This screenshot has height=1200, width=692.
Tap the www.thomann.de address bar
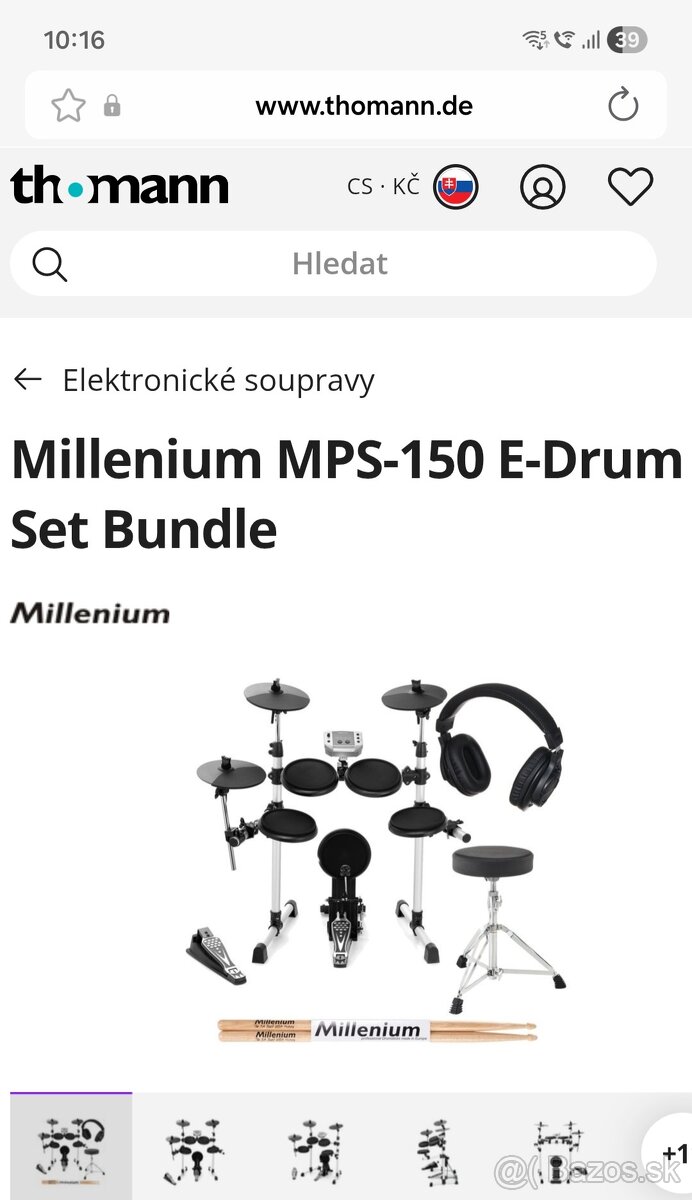[x=363, y=106]
